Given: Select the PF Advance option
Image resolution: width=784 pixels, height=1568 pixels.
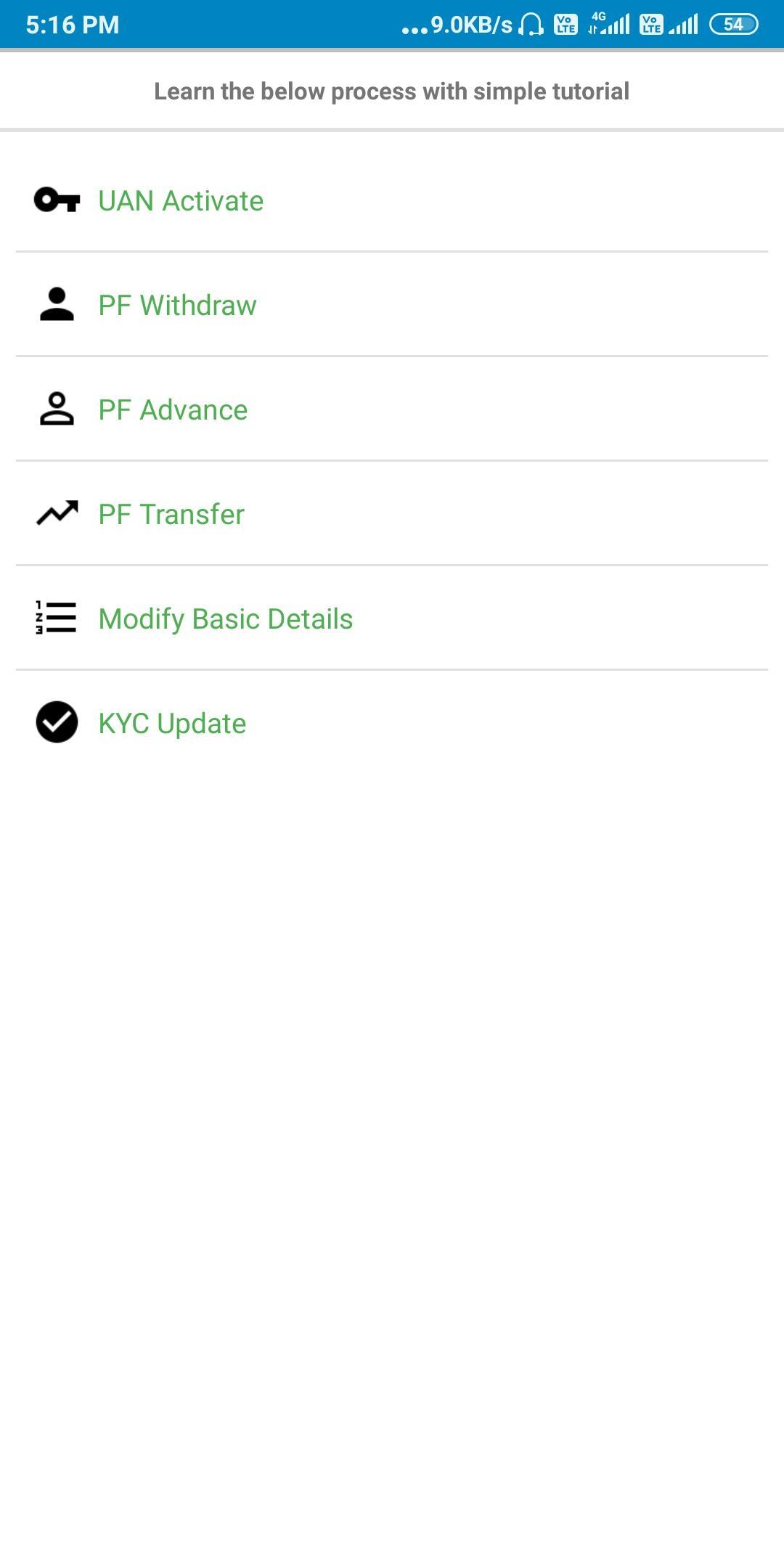Looking at the screenshot, I should [173, 409].
